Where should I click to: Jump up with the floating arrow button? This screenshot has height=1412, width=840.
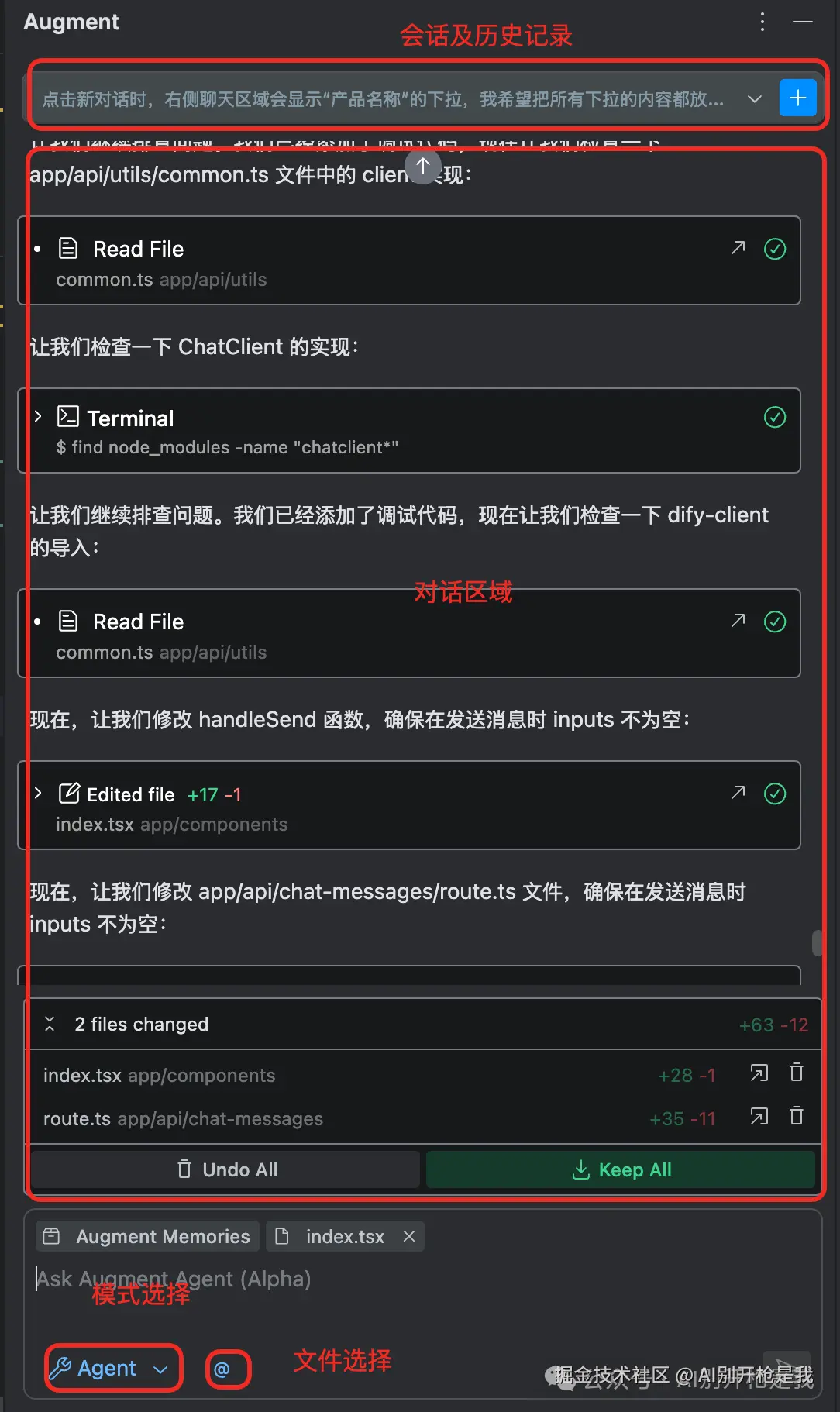click(423, 165)
